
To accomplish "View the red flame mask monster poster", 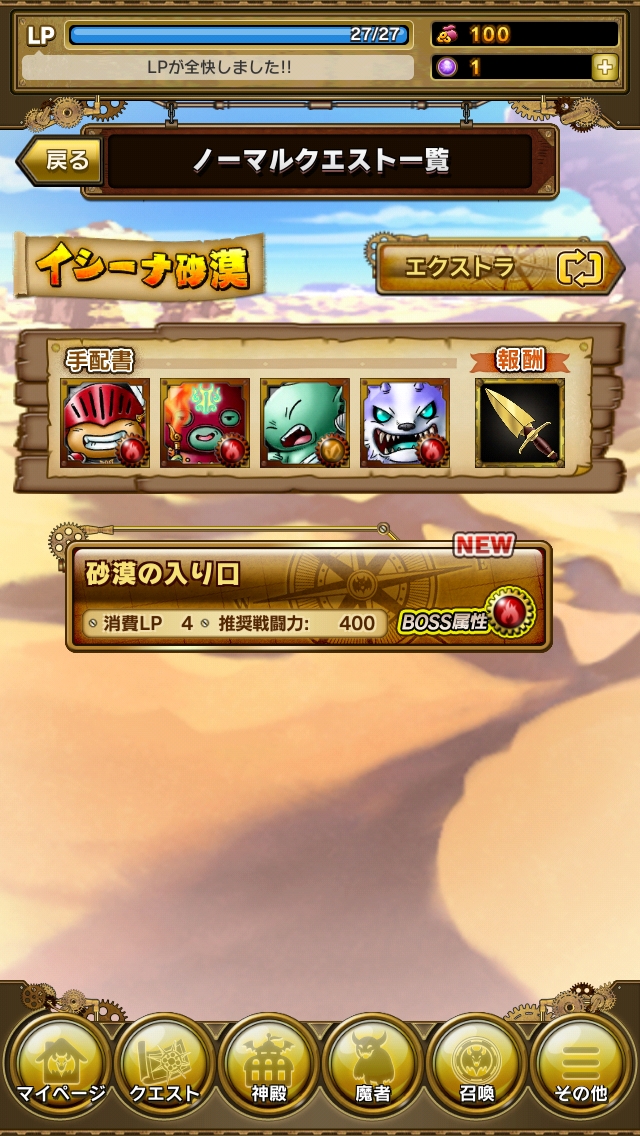I will pos(205,422).
